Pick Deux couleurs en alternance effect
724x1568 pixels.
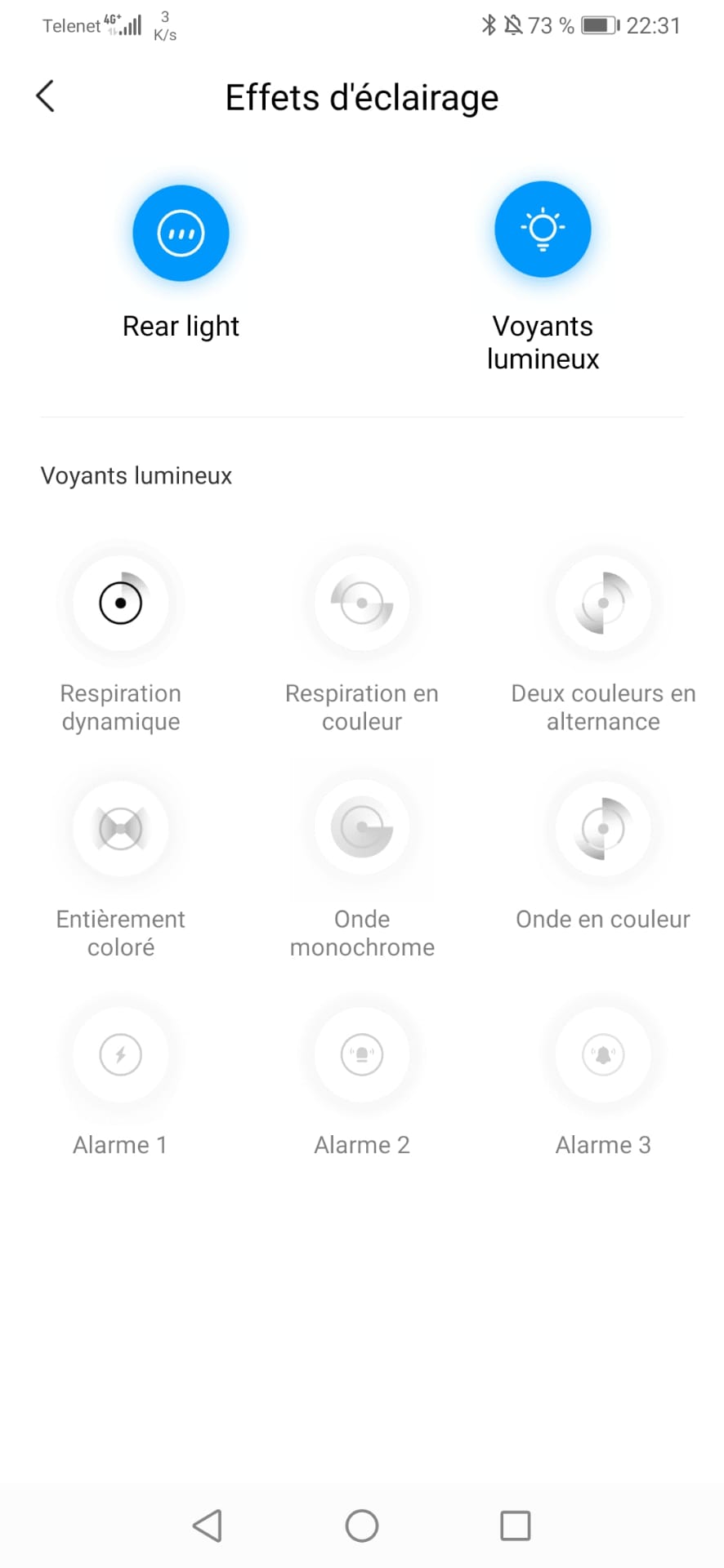coord(603,604)
